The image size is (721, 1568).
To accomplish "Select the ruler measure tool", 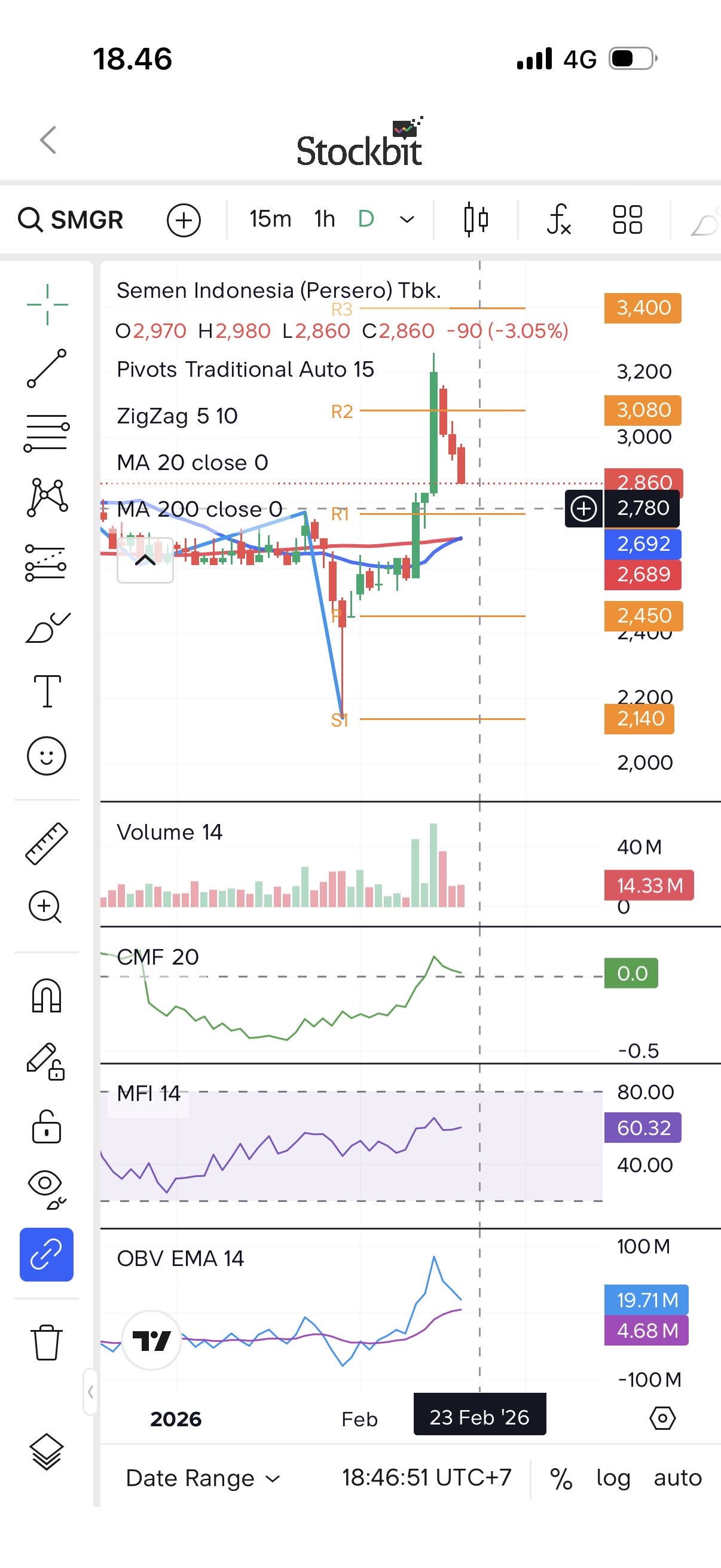I will click(47, 843).
